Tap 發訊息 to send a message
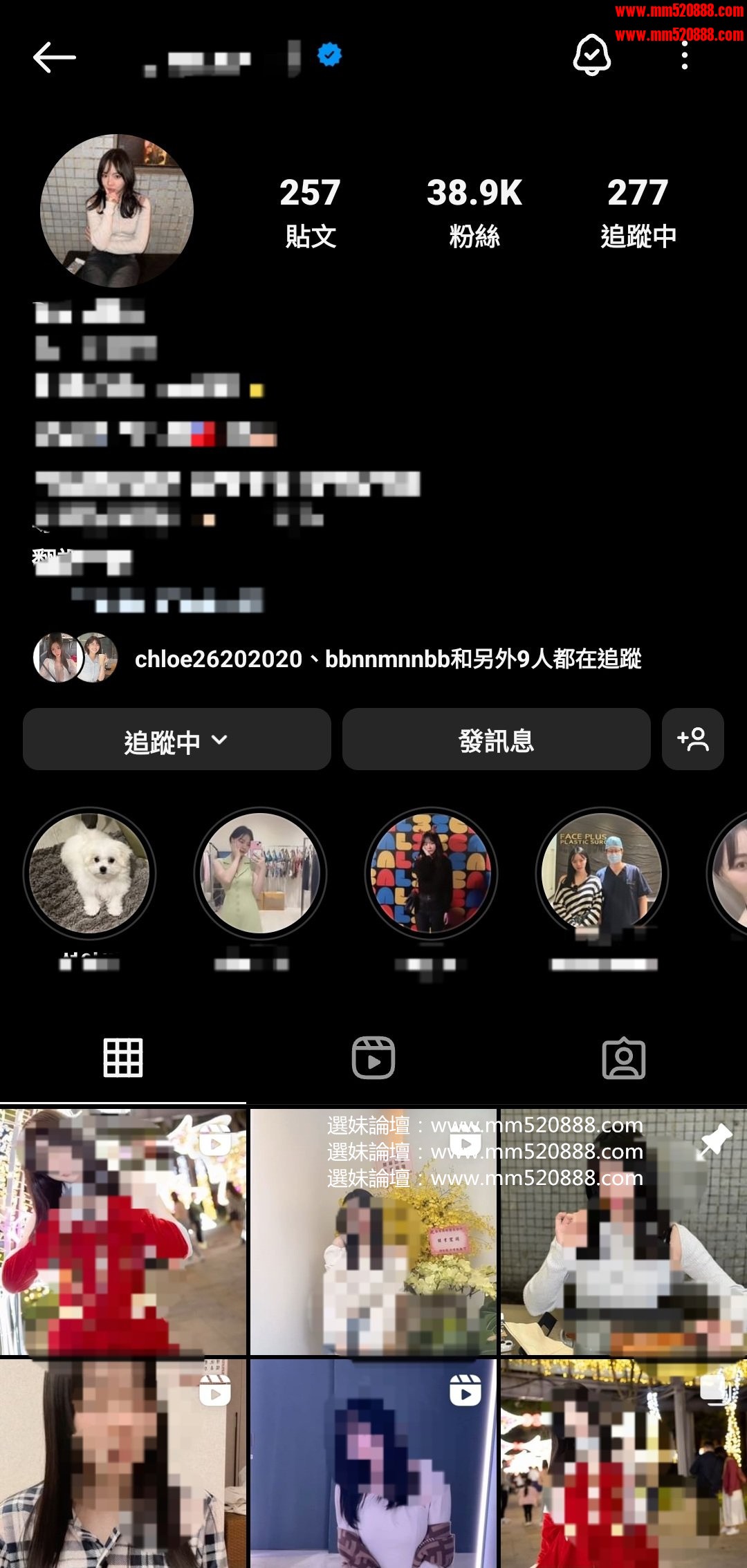747x1568 pixels. [x=496, y=740]
